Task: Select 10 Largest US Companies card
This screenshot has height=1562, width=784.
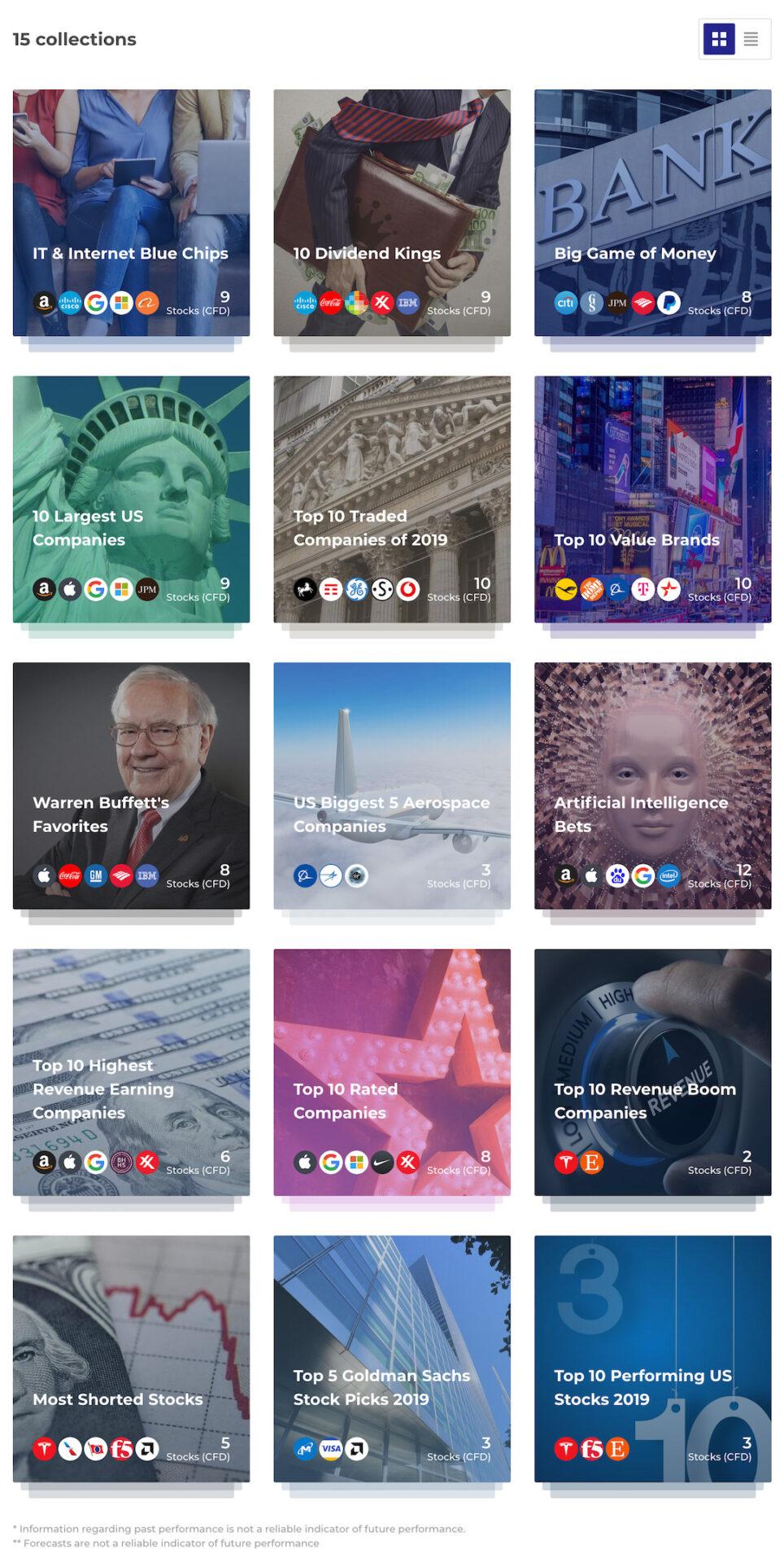Action: click(x=131, y=499)
